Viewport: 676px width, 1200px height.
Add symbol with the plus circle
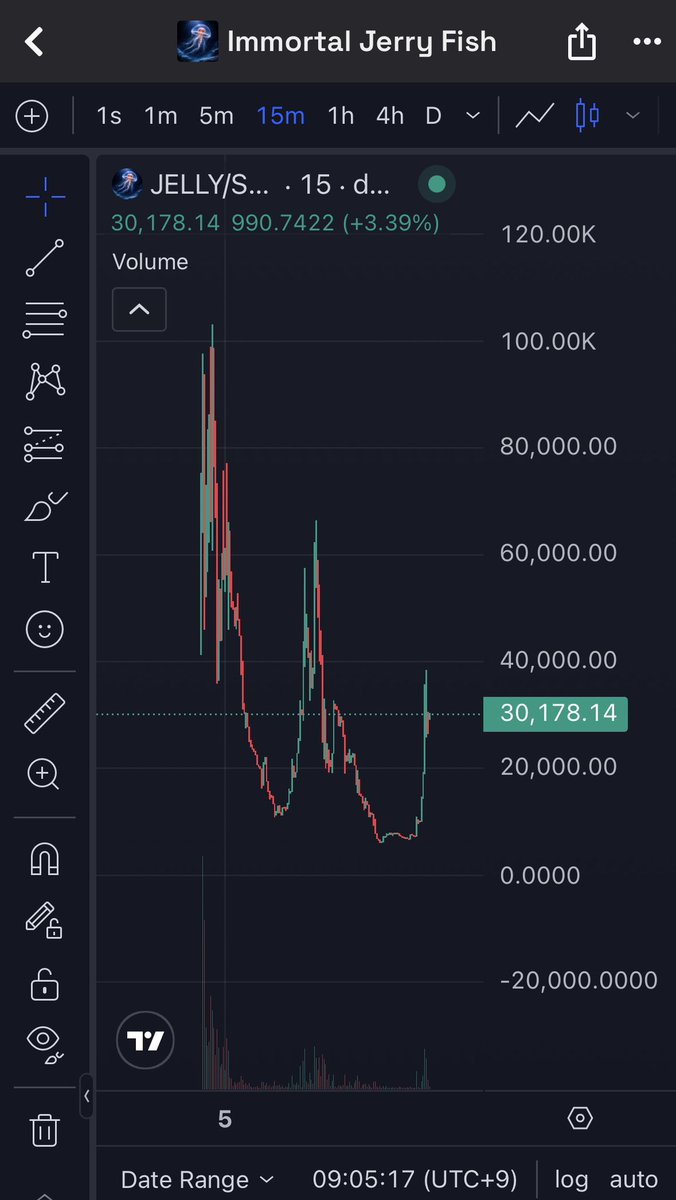coord(32,116)
